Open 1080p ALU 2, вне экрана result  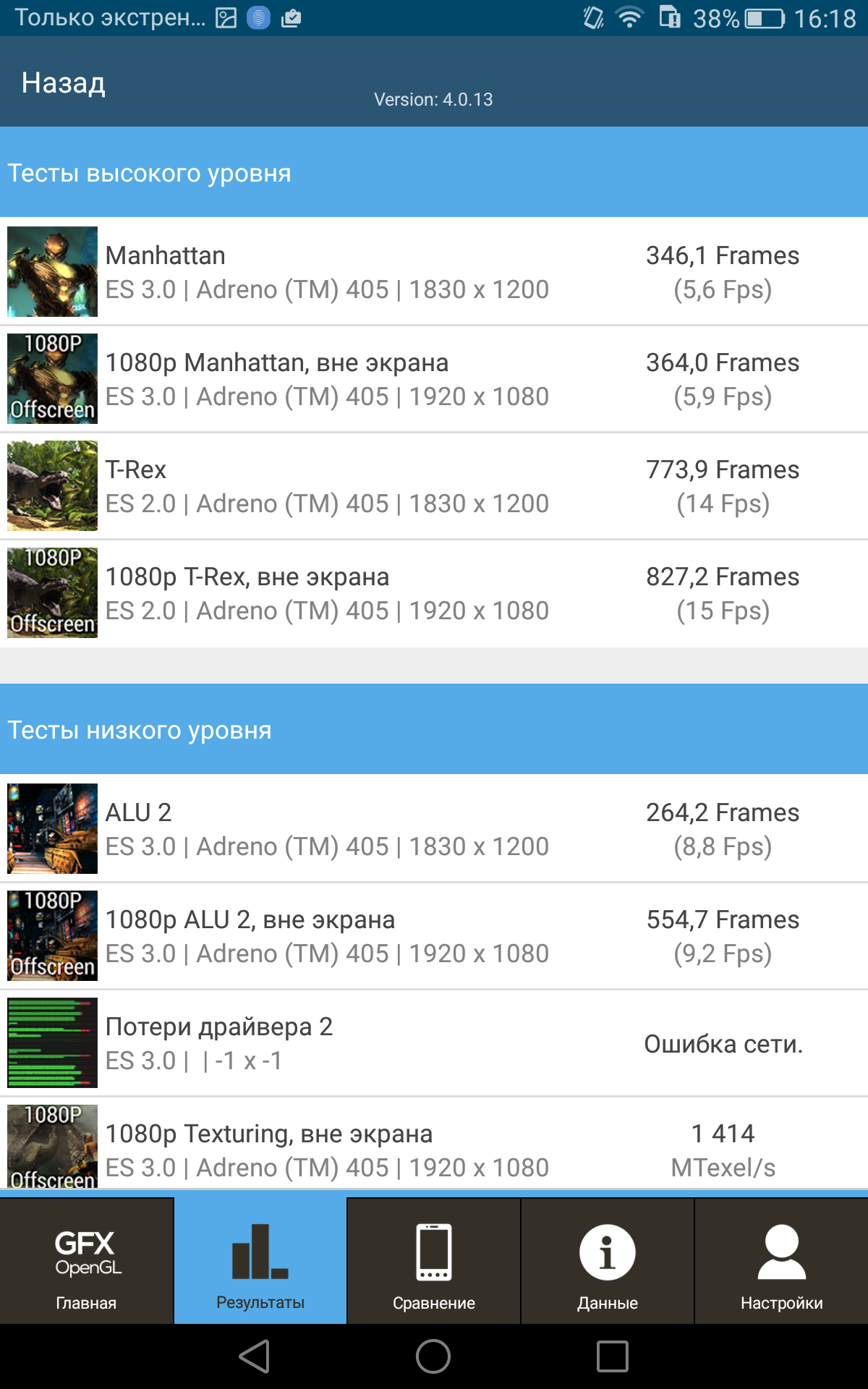(434, 935)
